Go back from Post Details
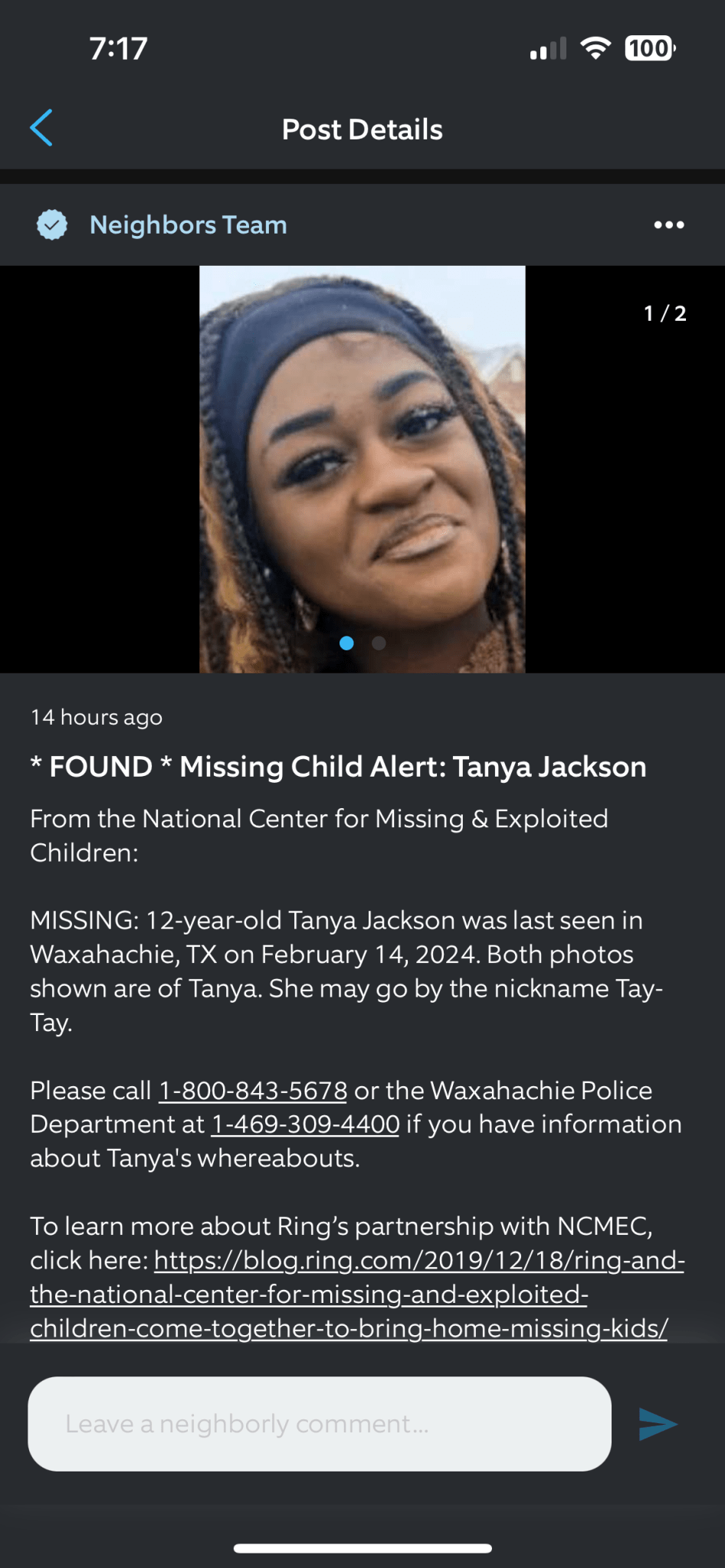 tap(41, 128)
